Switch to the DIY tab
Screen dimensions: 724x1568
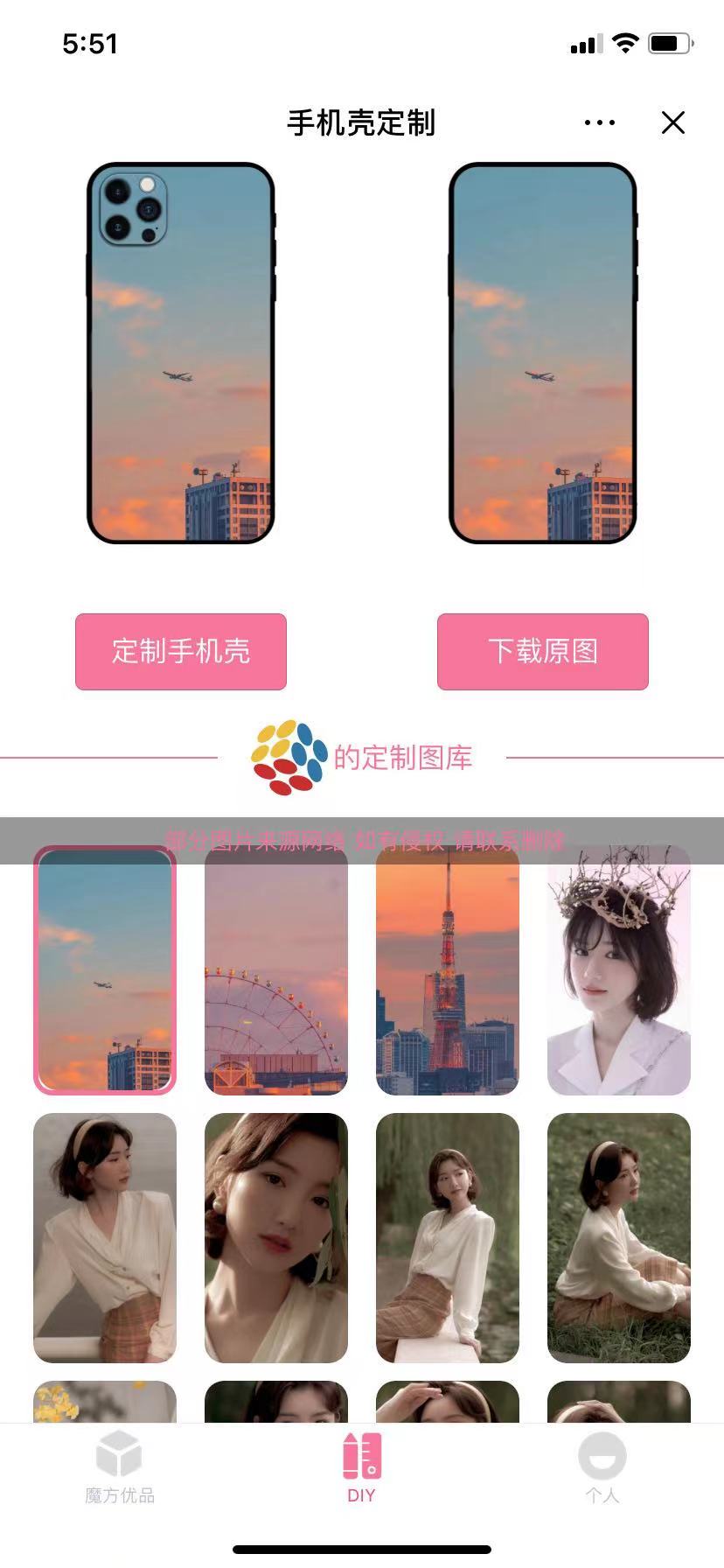tap(361, 1467)
